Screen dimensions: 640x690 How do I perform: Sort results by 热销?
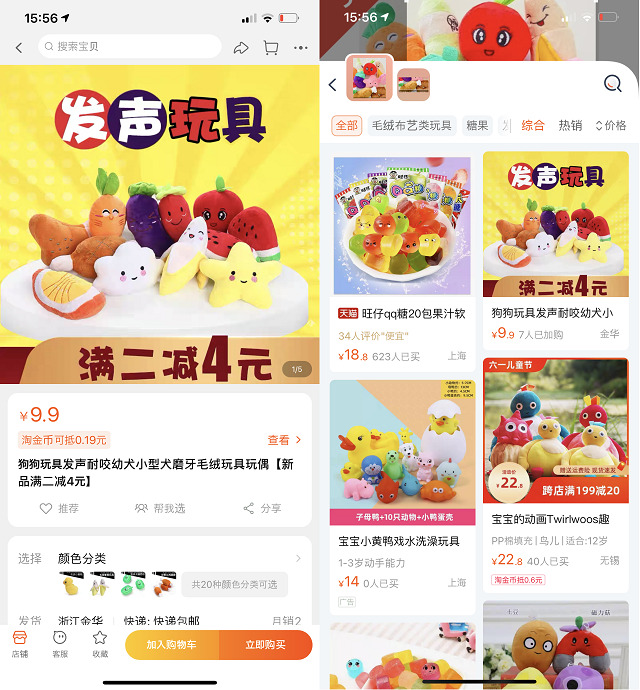point(570,126)
